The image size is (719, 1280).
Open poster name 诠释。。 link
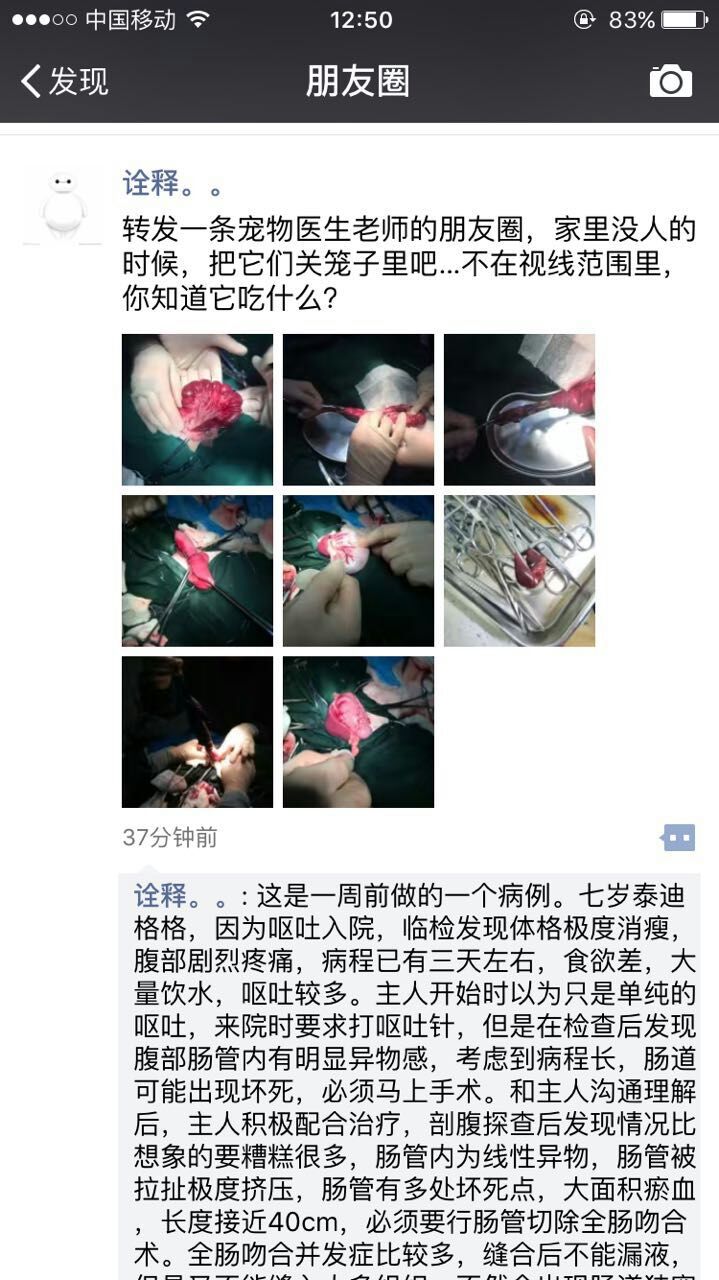[x=172, y=184]
